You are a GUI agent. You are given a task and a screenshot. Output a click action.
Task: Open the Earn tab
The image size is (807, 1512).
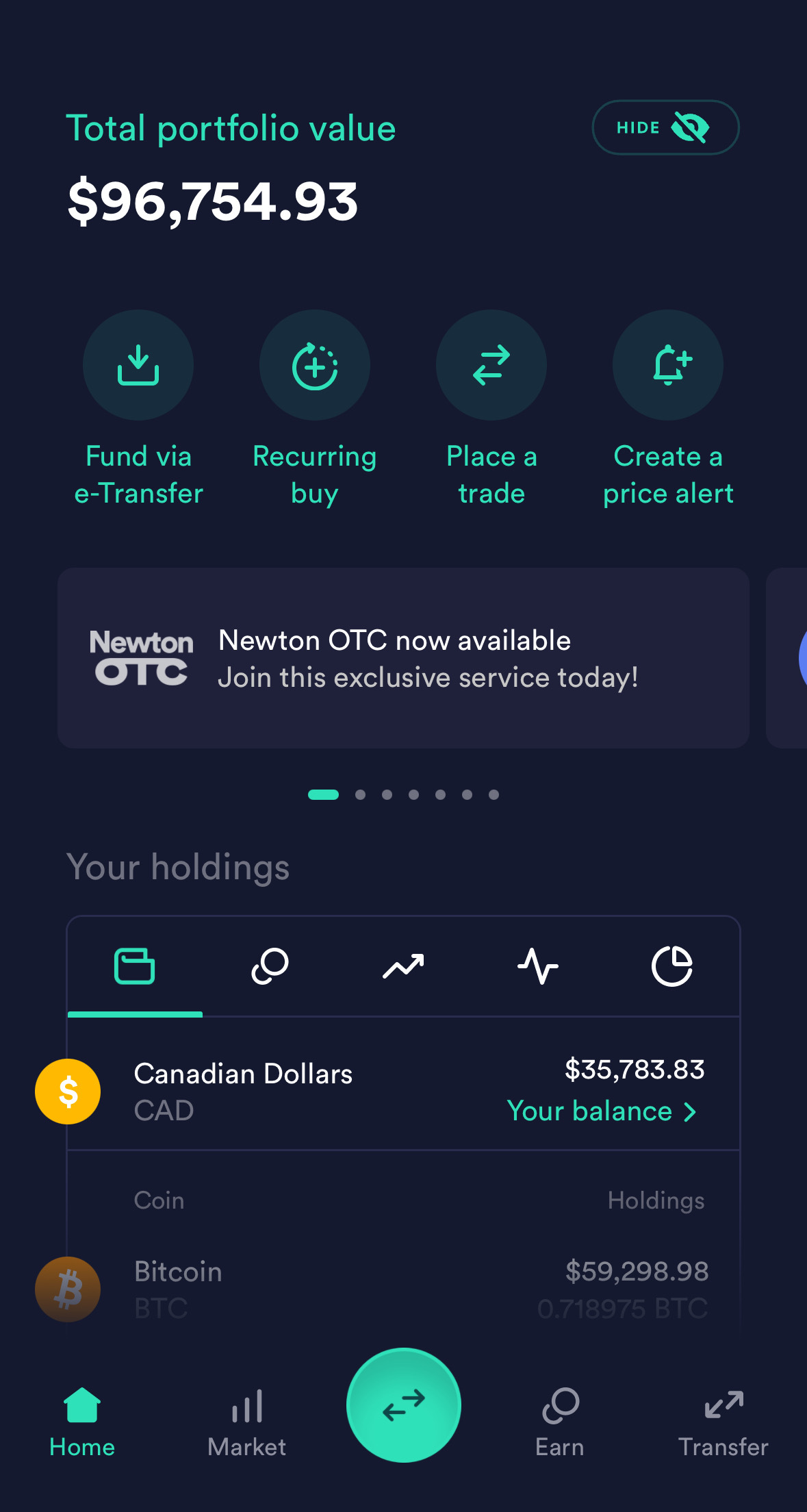click(560, 1422)
